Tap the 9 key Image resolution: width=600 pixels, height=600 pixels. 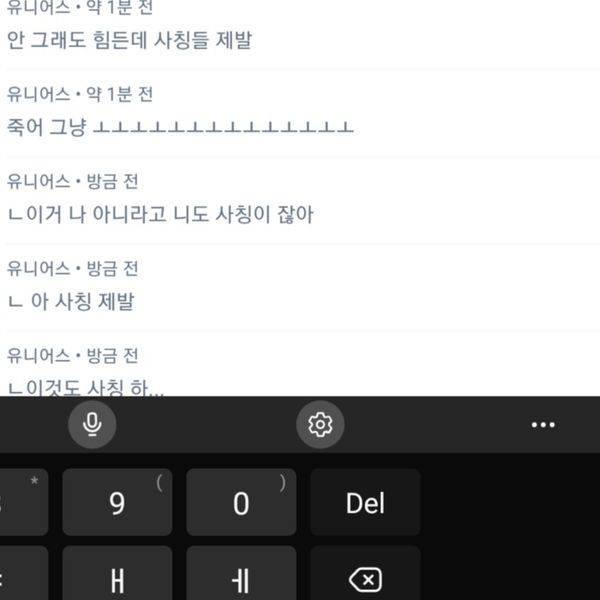click(117, 503)
